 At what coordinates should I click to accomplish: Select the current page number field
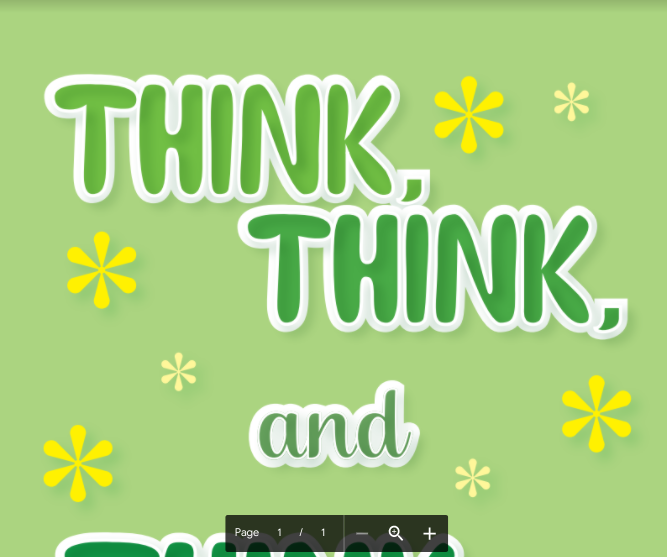[x=280, y=533]
